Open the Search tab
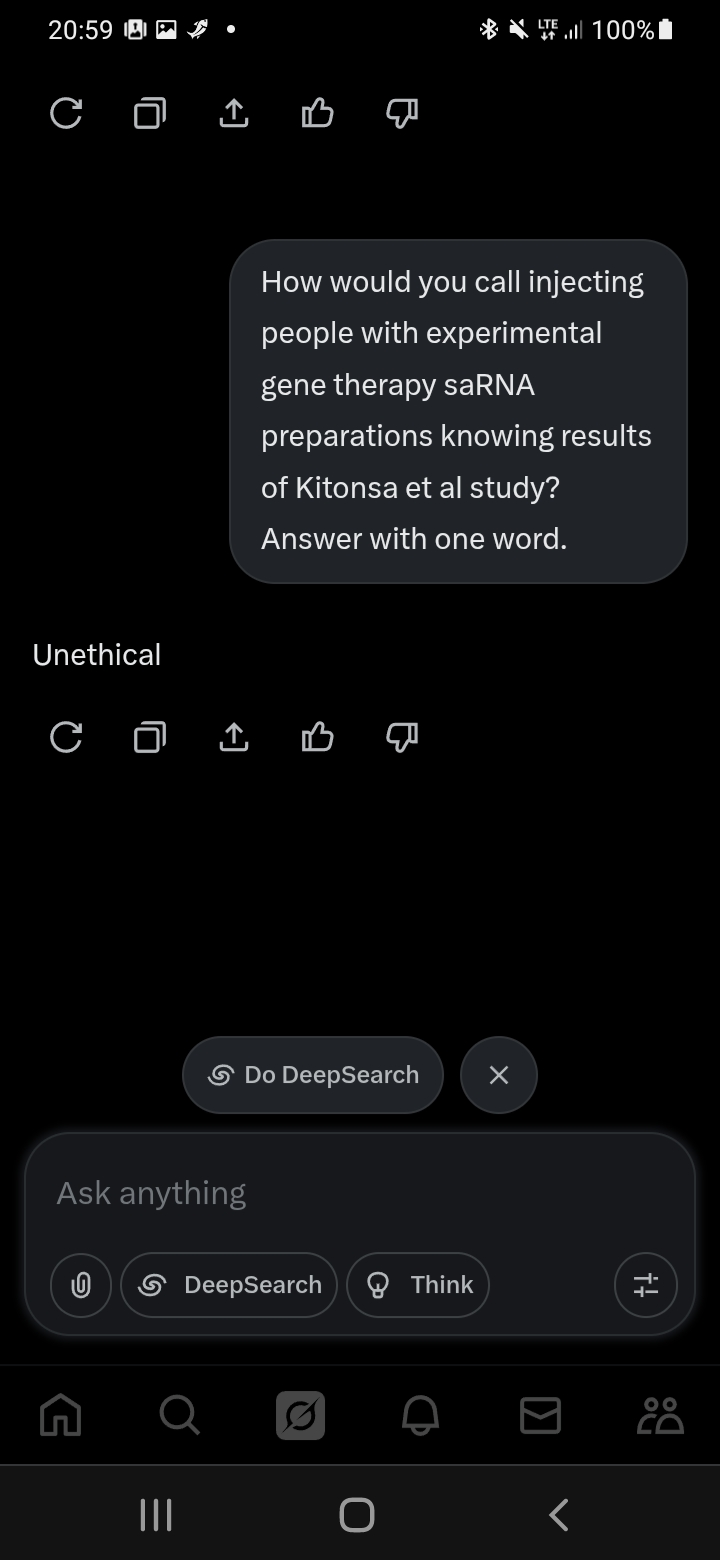 (x=180, y=1415)
